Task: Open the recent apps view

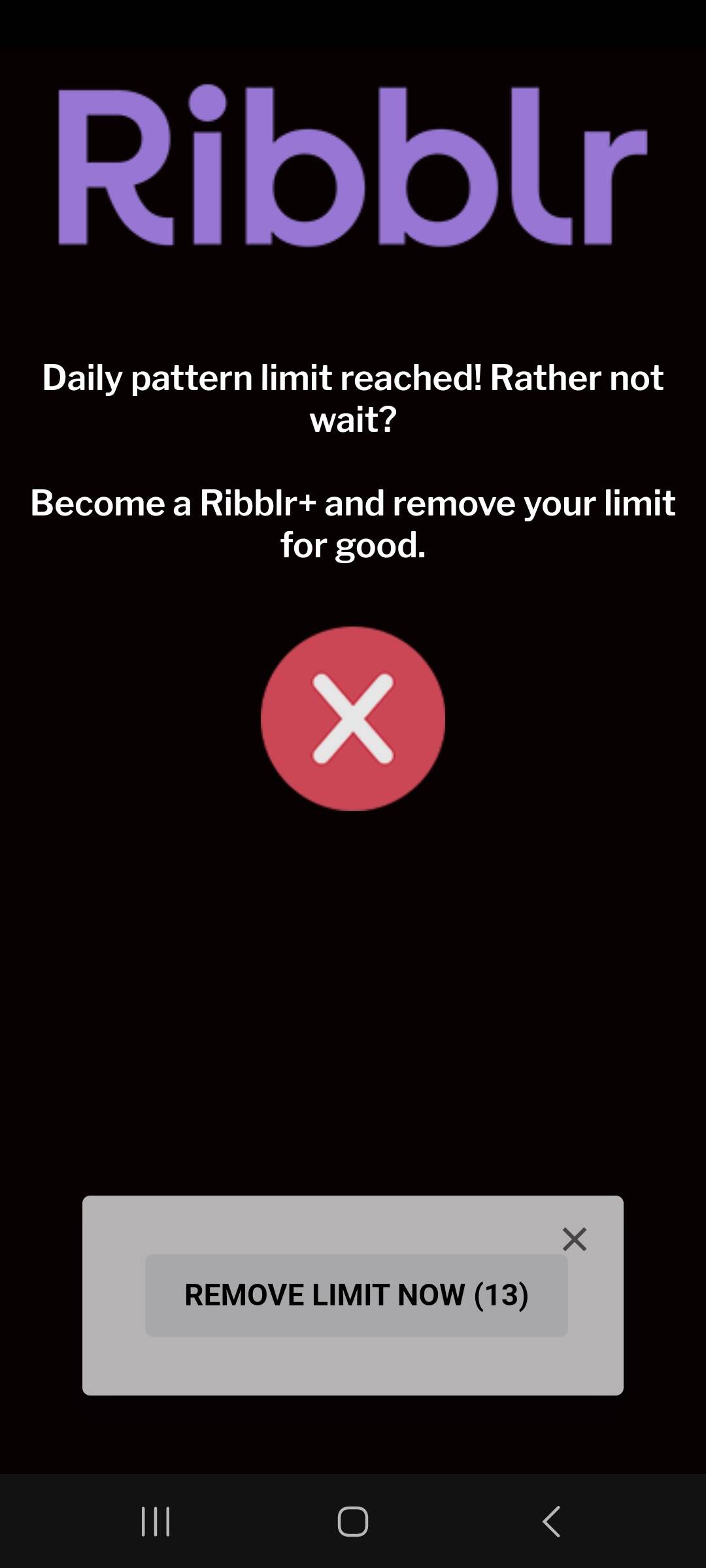Action: [x=156, y=1522]
